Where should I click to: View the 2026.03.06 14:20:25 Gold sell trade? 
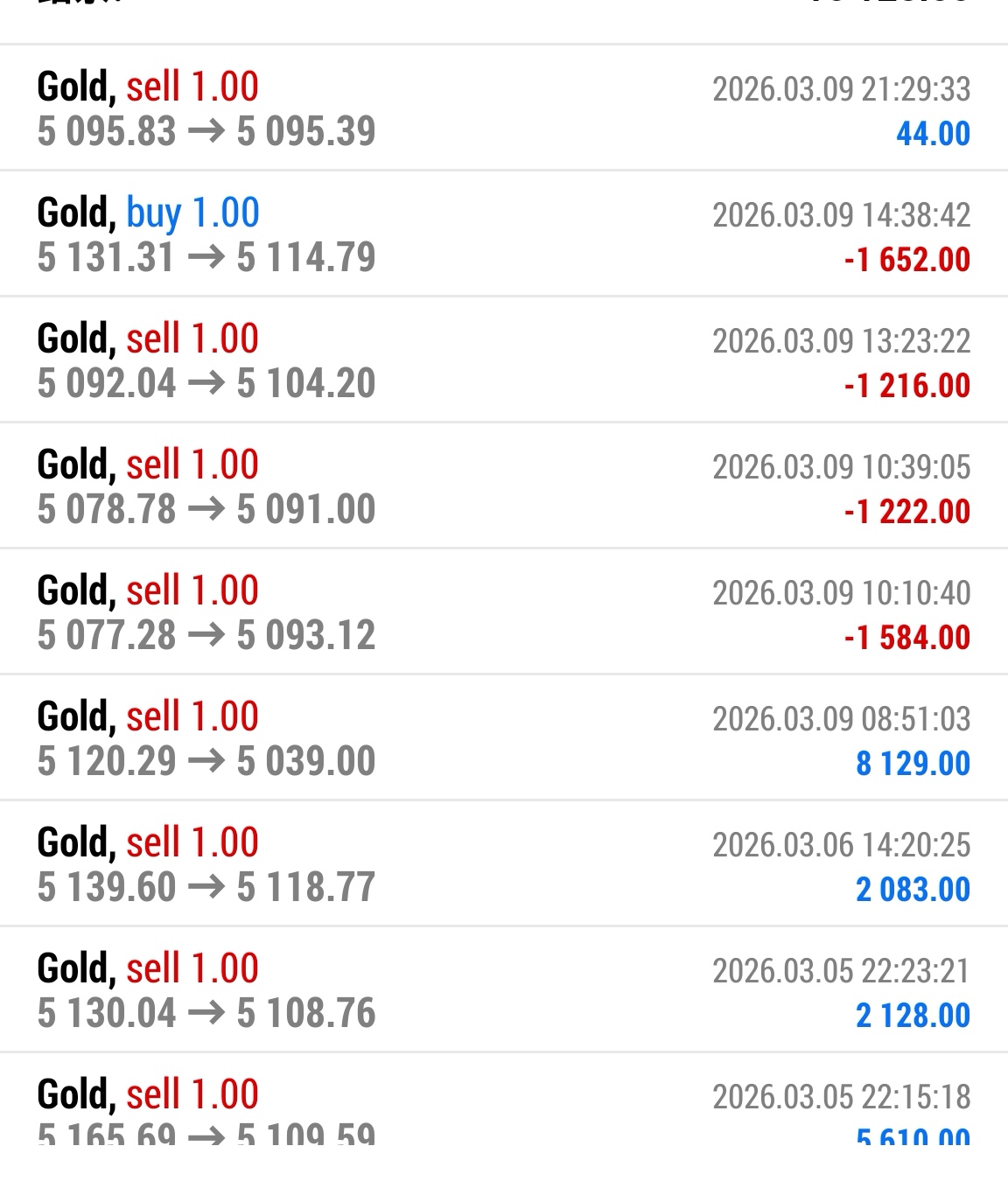(504, 864)
